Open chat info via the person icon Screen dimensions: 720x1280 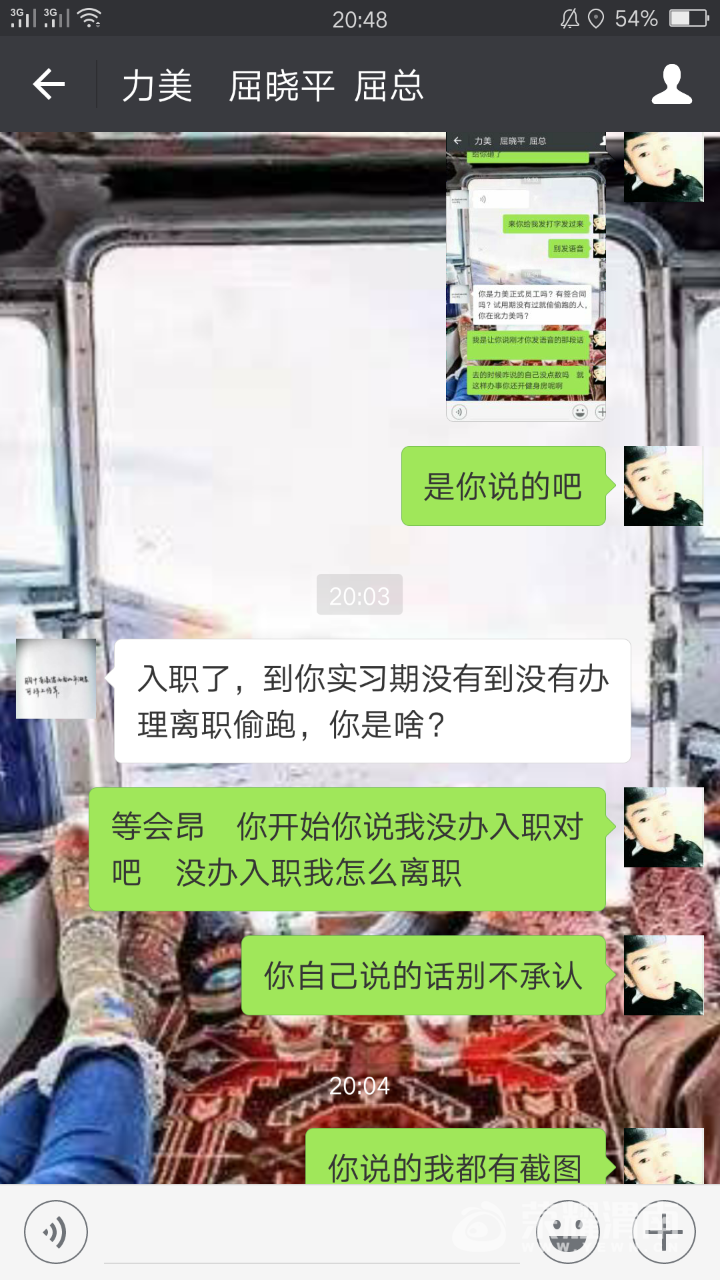coord(671,85)
